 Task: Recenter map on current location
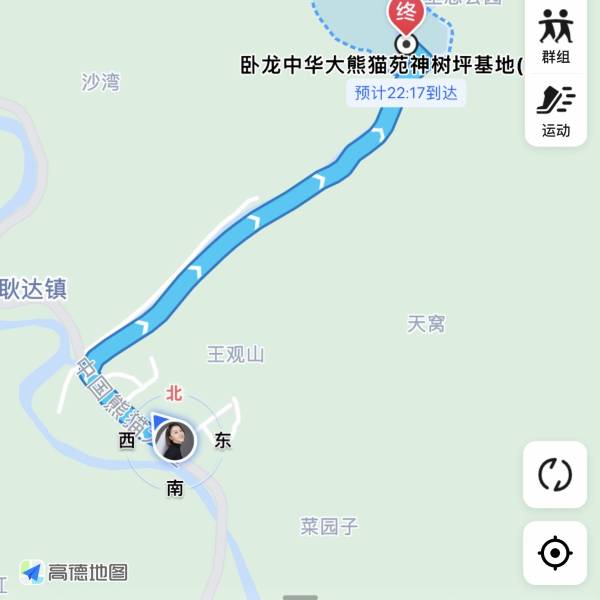click(555, 552)
